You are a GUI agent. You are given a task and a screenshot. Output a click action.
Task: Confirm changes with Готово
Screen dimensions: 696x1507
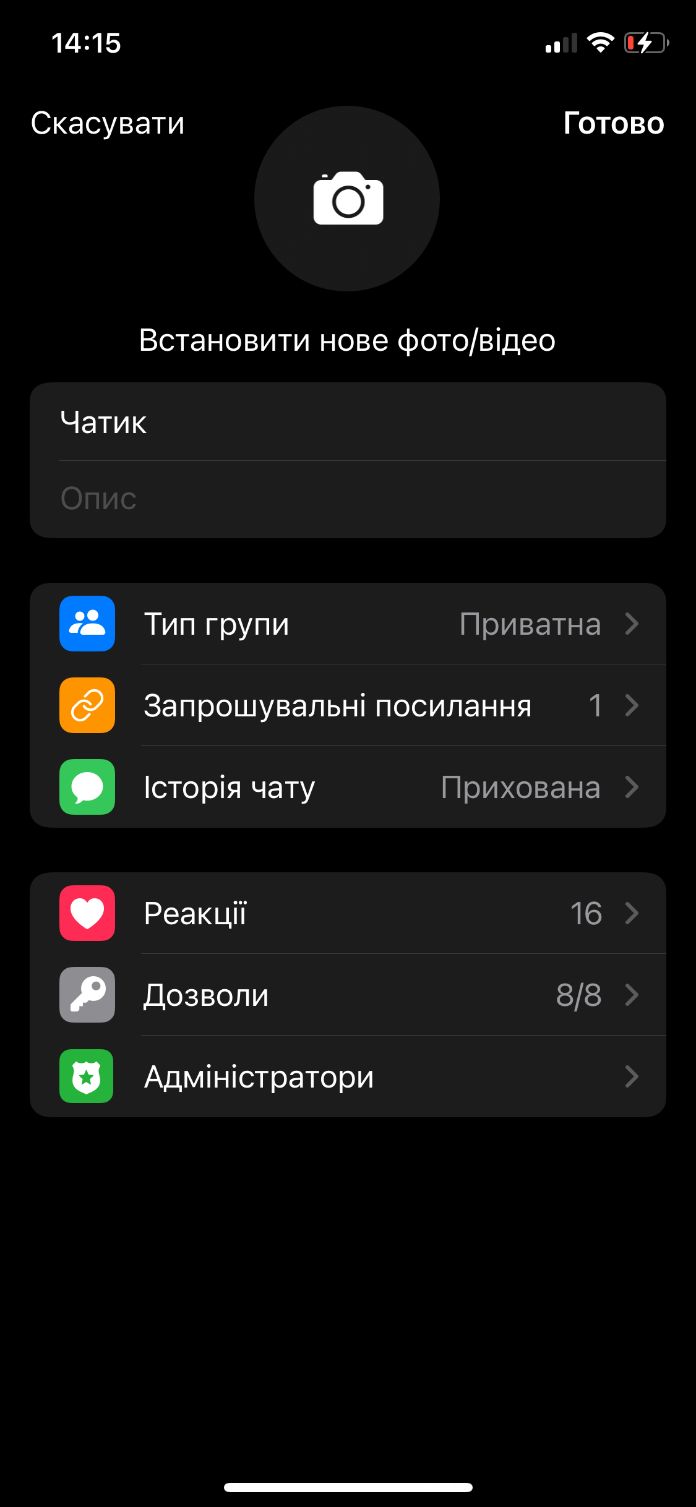pyautogui.click(x=614, y=123)
